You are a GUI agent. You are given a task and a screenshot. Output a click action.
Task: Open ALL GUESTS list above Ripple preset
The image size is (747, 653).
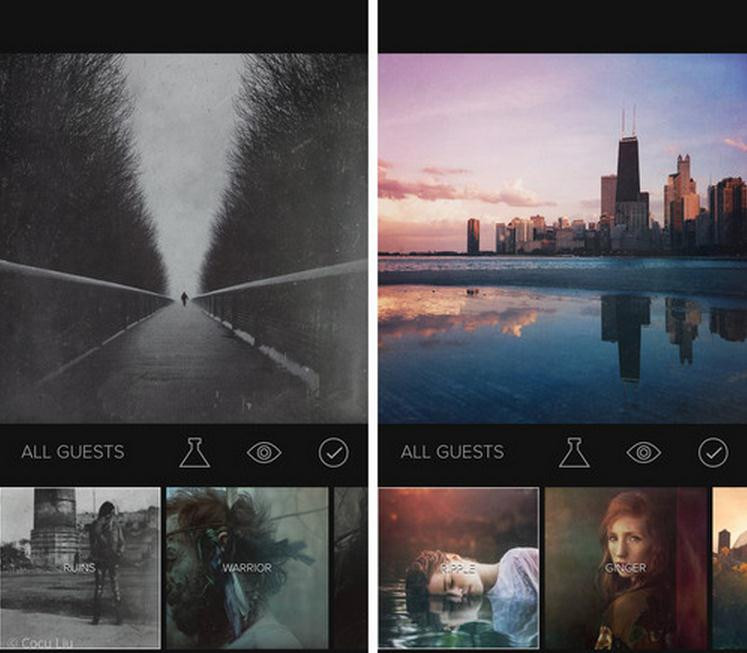point(453,452)
